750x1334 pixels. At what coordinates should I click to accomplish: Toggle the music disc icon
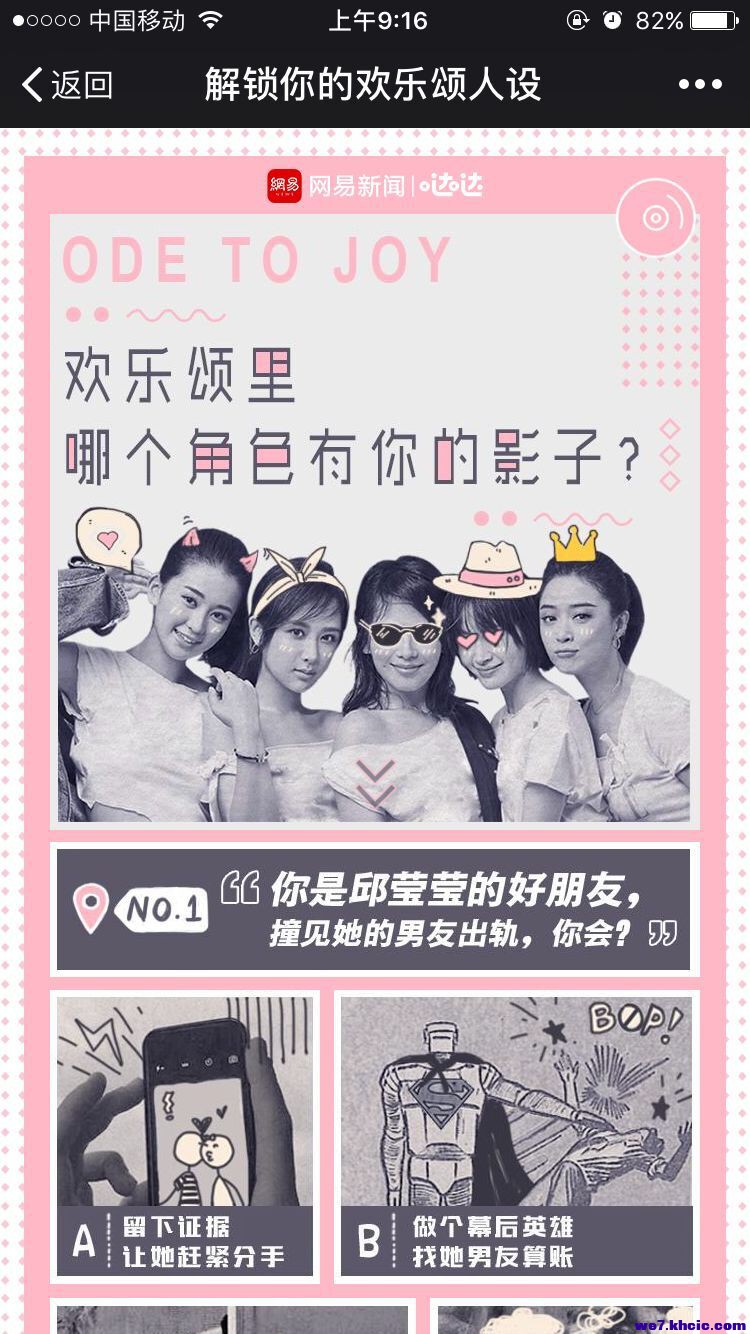click(655, 217)
